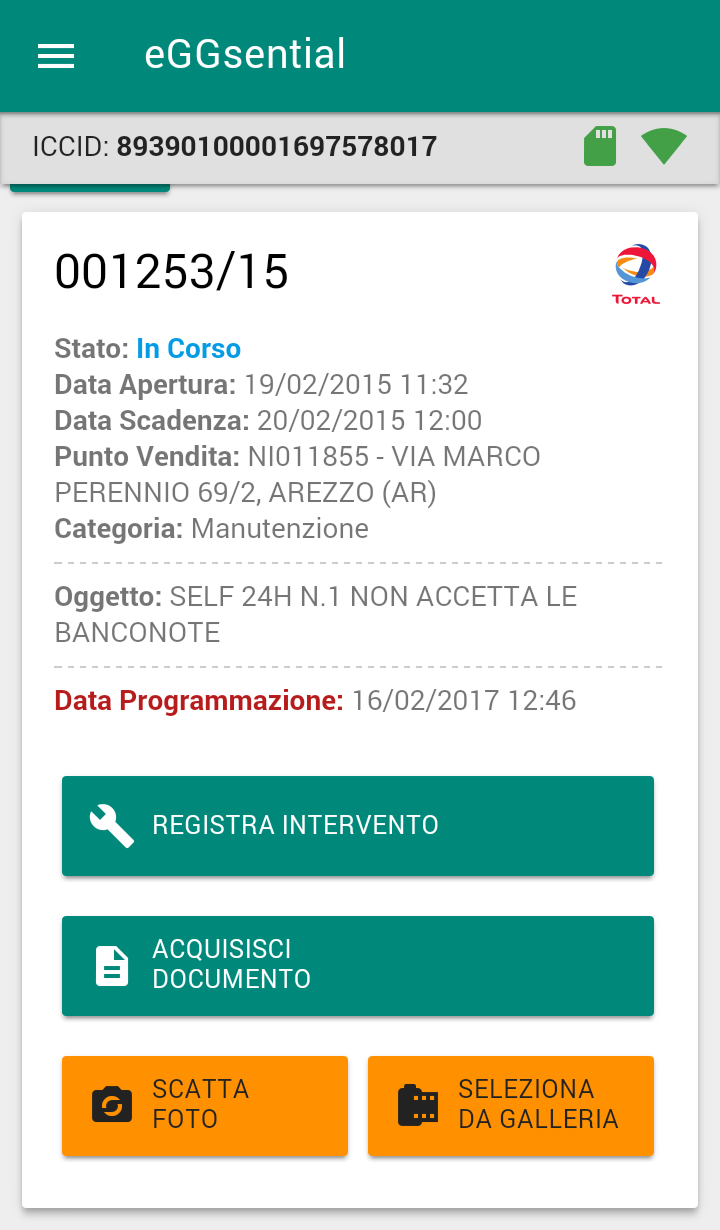Choose Seleziona da Galleria
The height and width of the screenshot is (1230, 720).
(x=510, y=1106)
